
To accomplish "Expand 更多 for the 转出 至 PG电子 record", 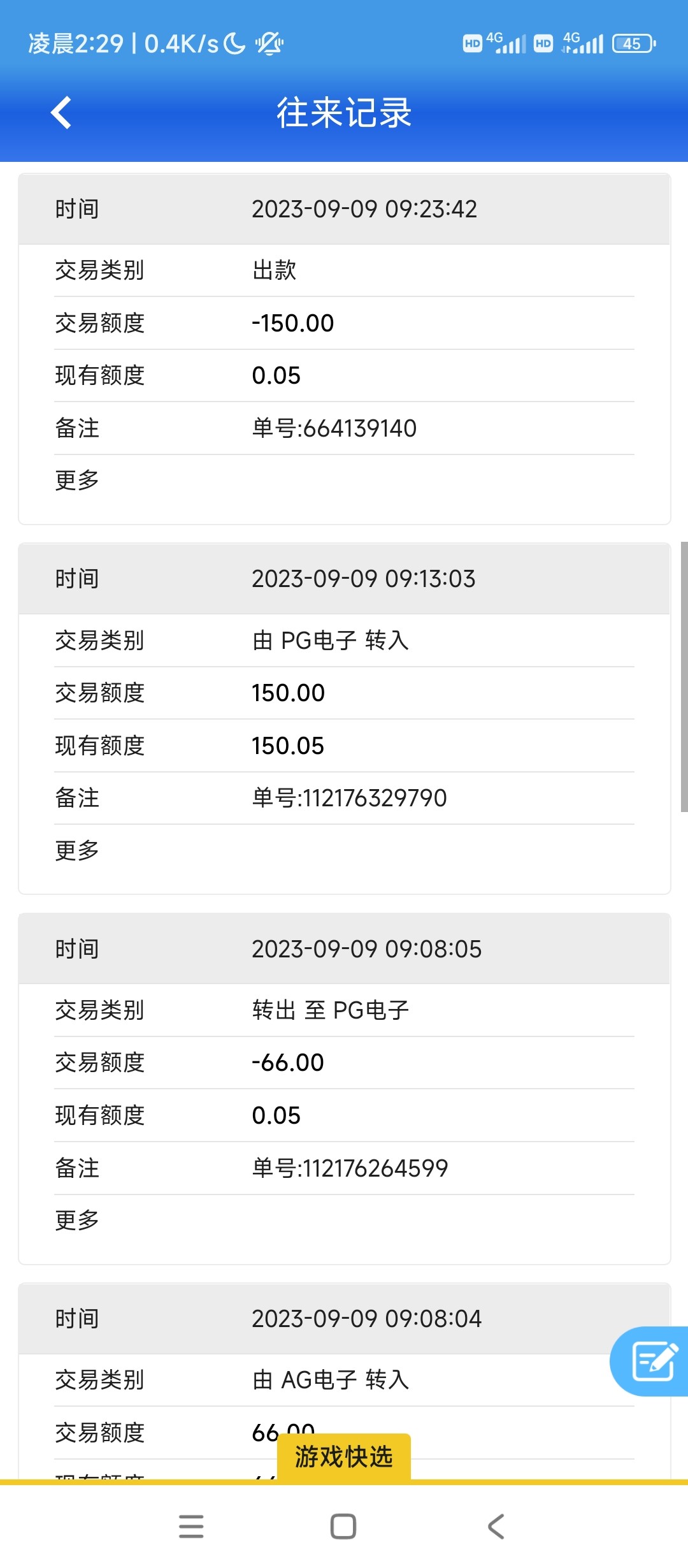I will tap(76, 1219).
